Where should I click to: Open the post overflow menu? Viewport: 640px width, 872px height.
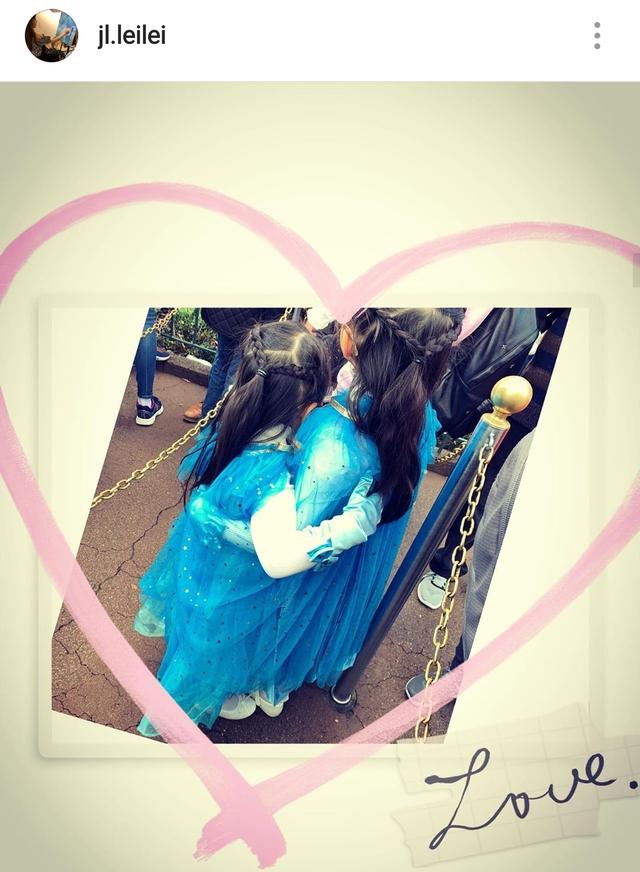[597, 36]
